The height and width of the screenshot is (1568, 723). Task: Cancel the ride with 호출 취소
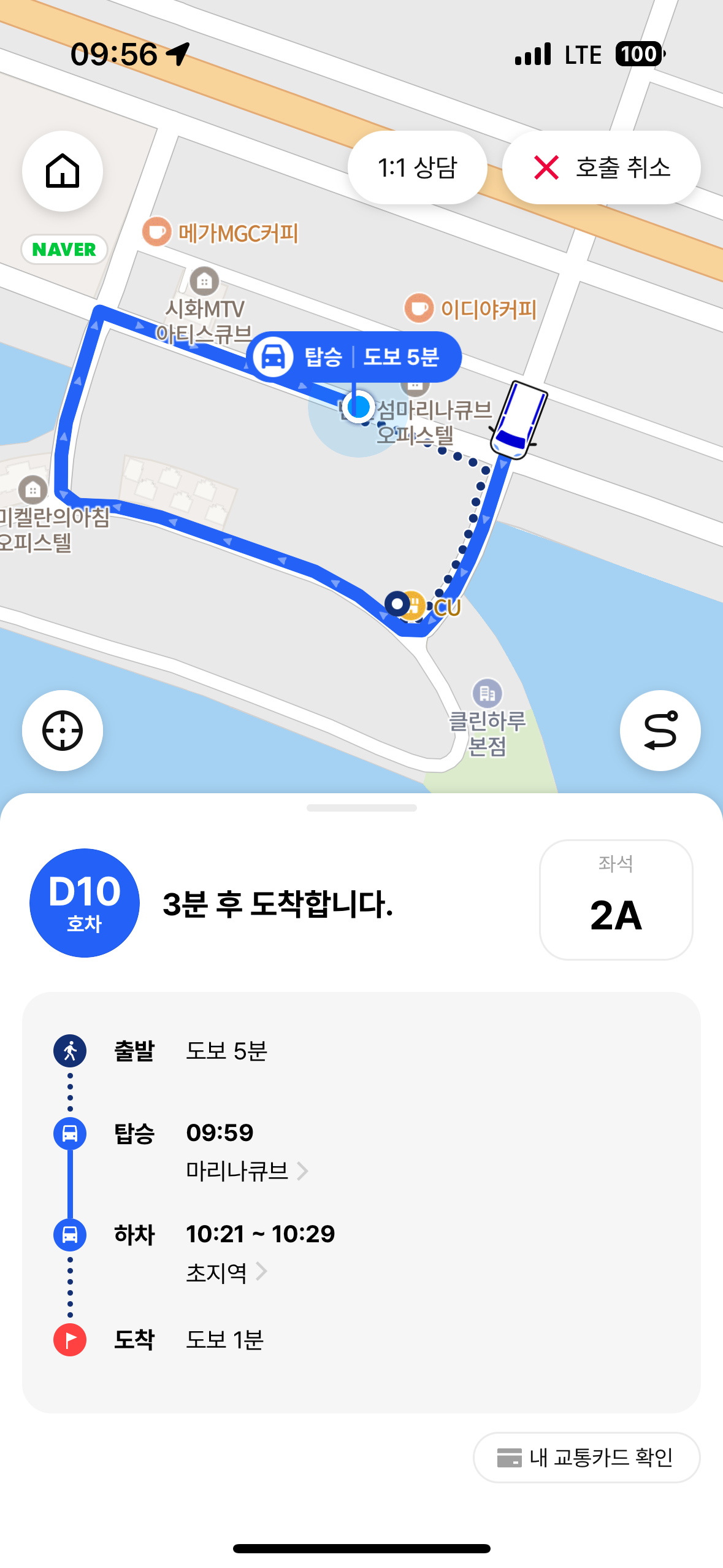click(x=601, y=167)
